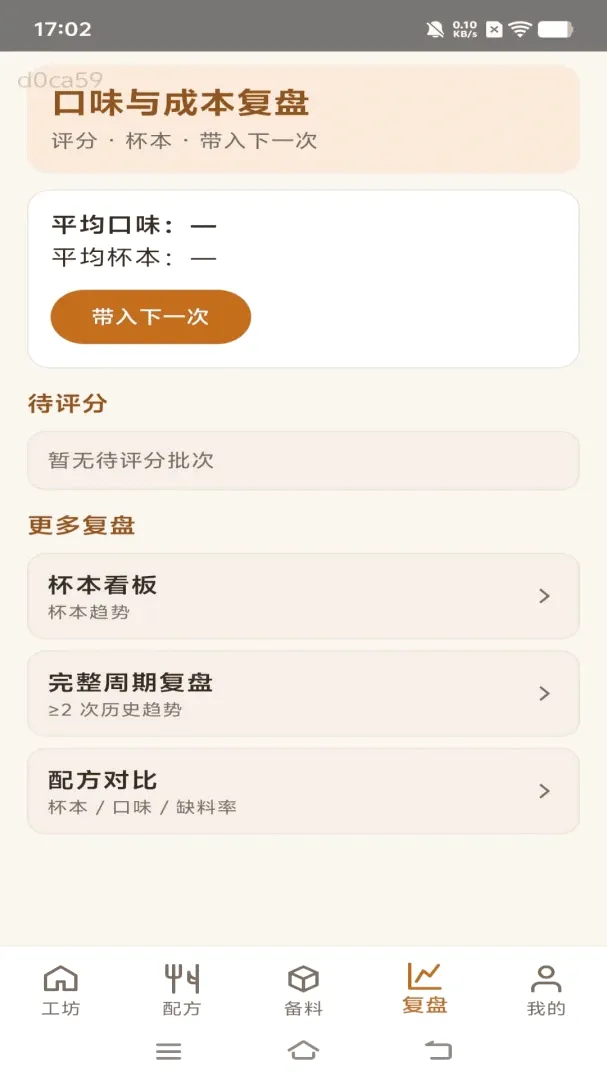
Task: Open 完整周期复盘 history trends
Action: click(x=303, y=694)
